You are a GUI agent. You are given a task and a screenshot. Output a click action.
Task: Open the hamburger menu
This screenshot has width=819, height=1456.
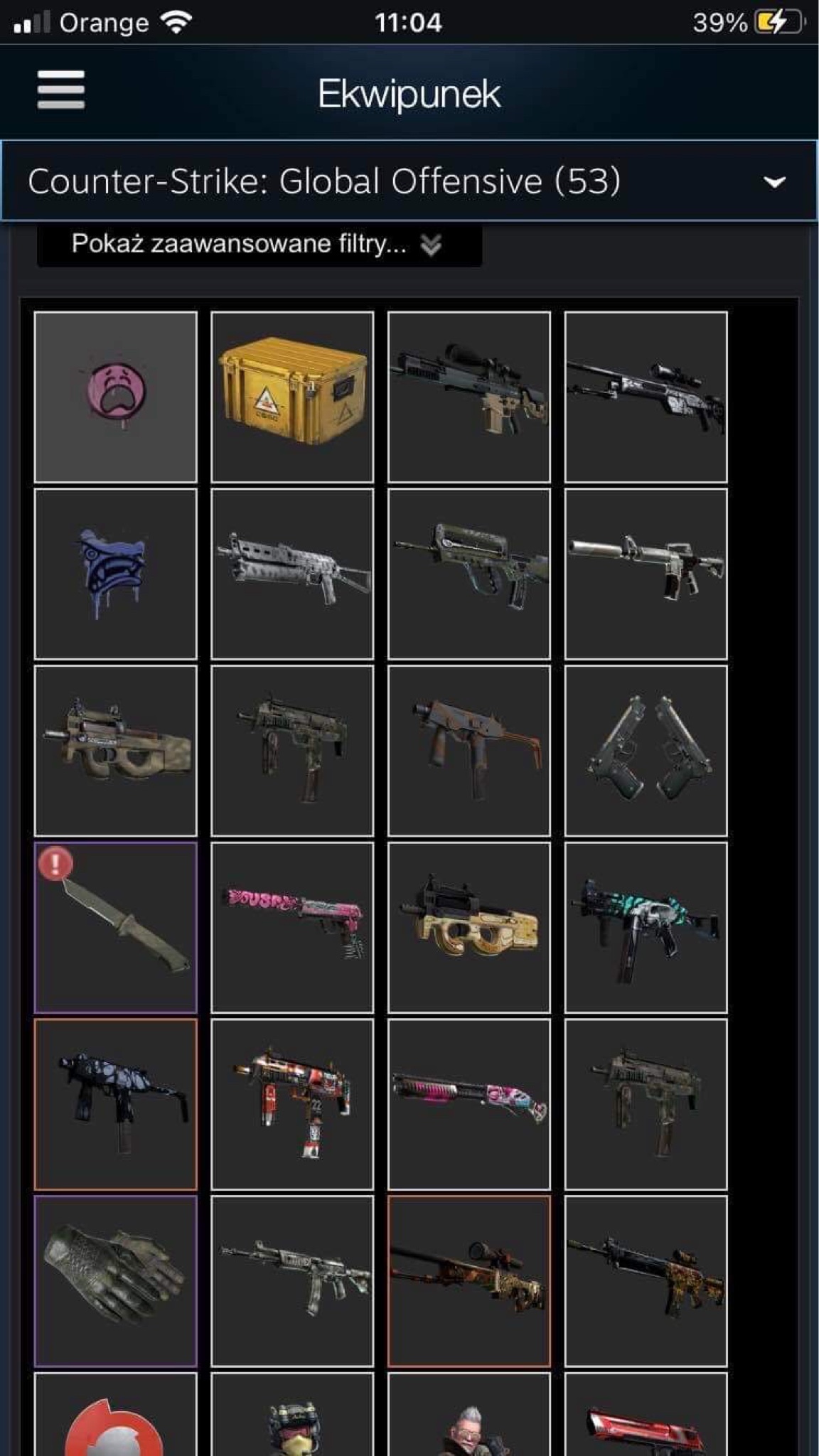tap(61, 90)
